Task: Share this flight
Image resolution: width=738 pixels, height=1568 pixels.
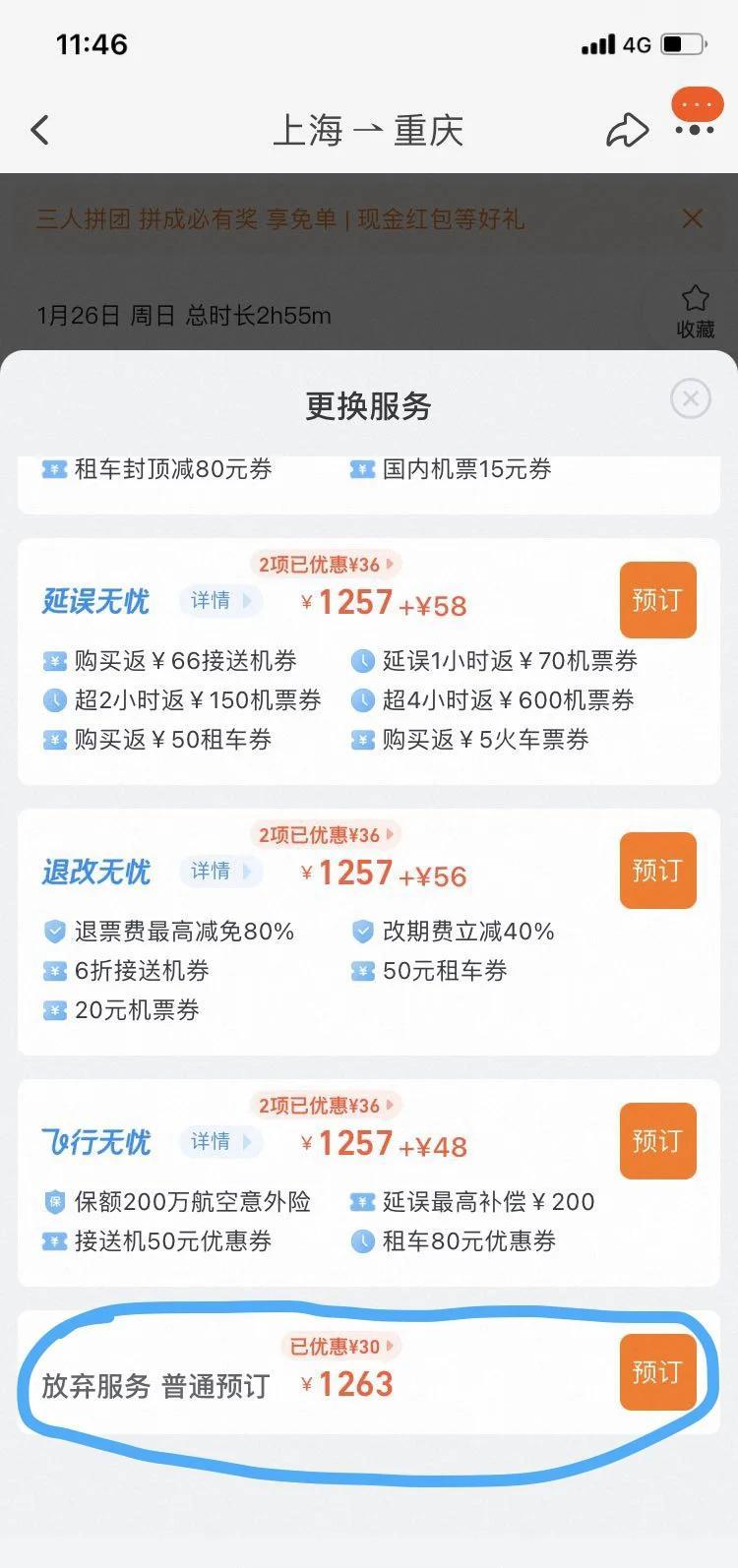Action: tap(627, 130)
